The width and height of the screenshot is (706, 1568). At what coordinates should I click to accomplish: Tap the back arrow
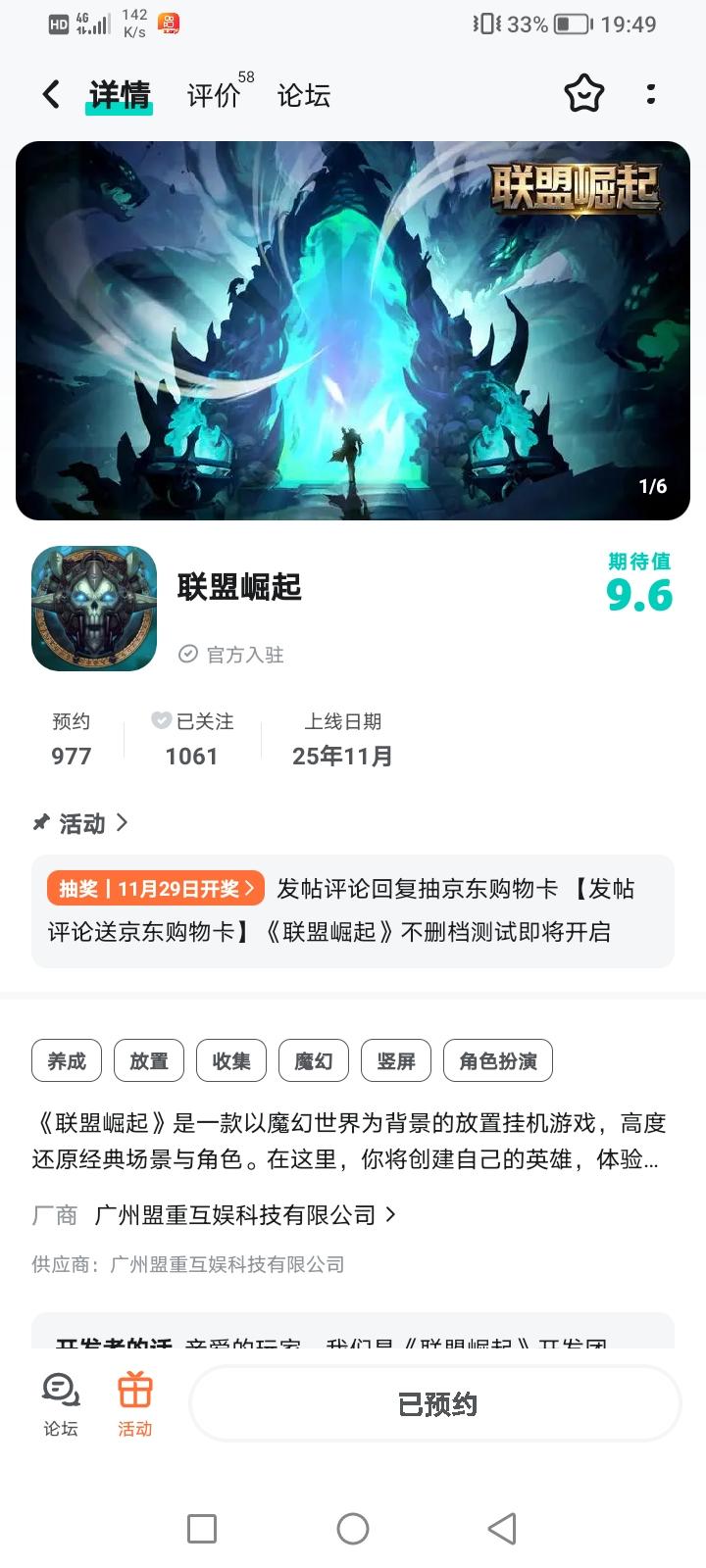49,94
